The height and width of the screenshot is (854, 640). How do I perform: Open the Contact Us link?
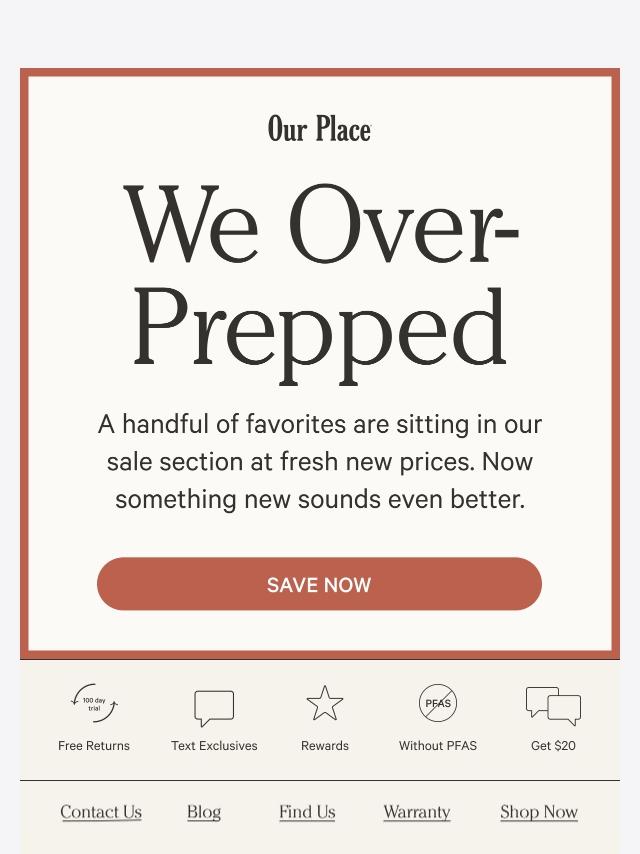pos(101,812)
